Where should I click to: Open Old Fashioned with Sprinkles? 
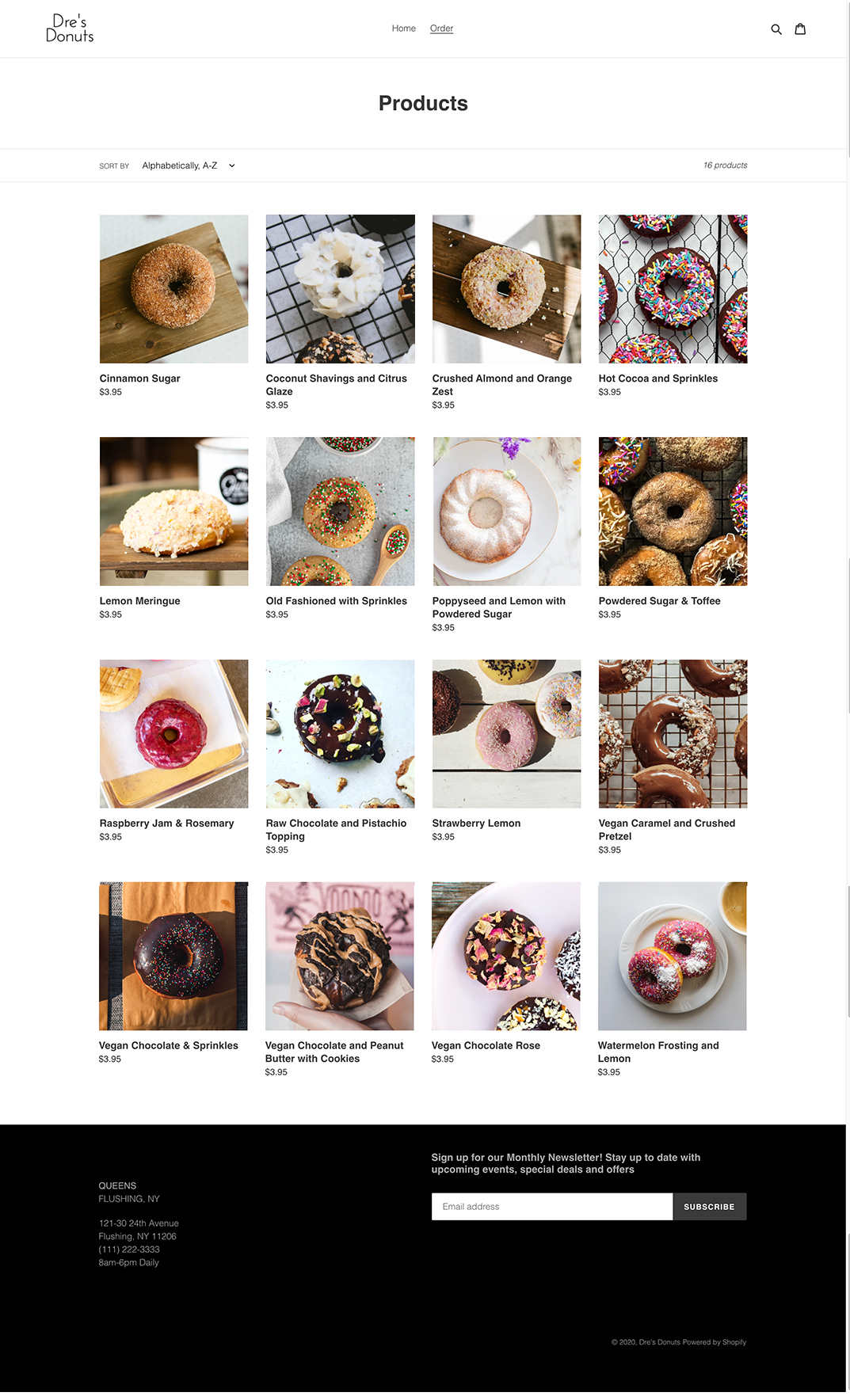340,512
